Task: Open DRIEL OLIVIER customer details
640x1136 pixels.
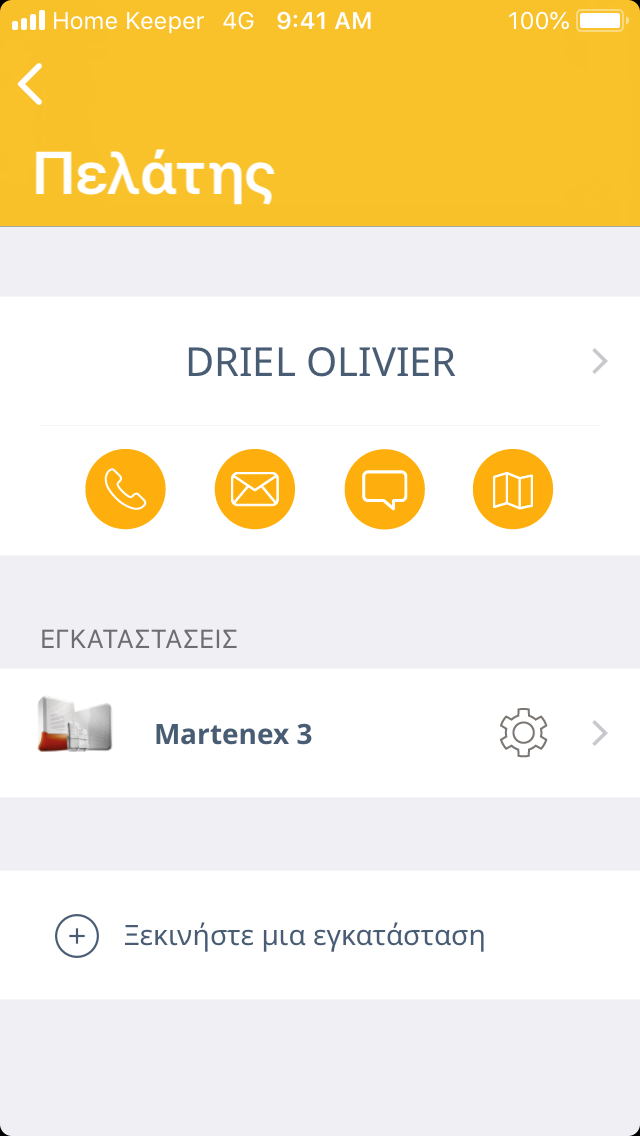Action: click(320, 362)
